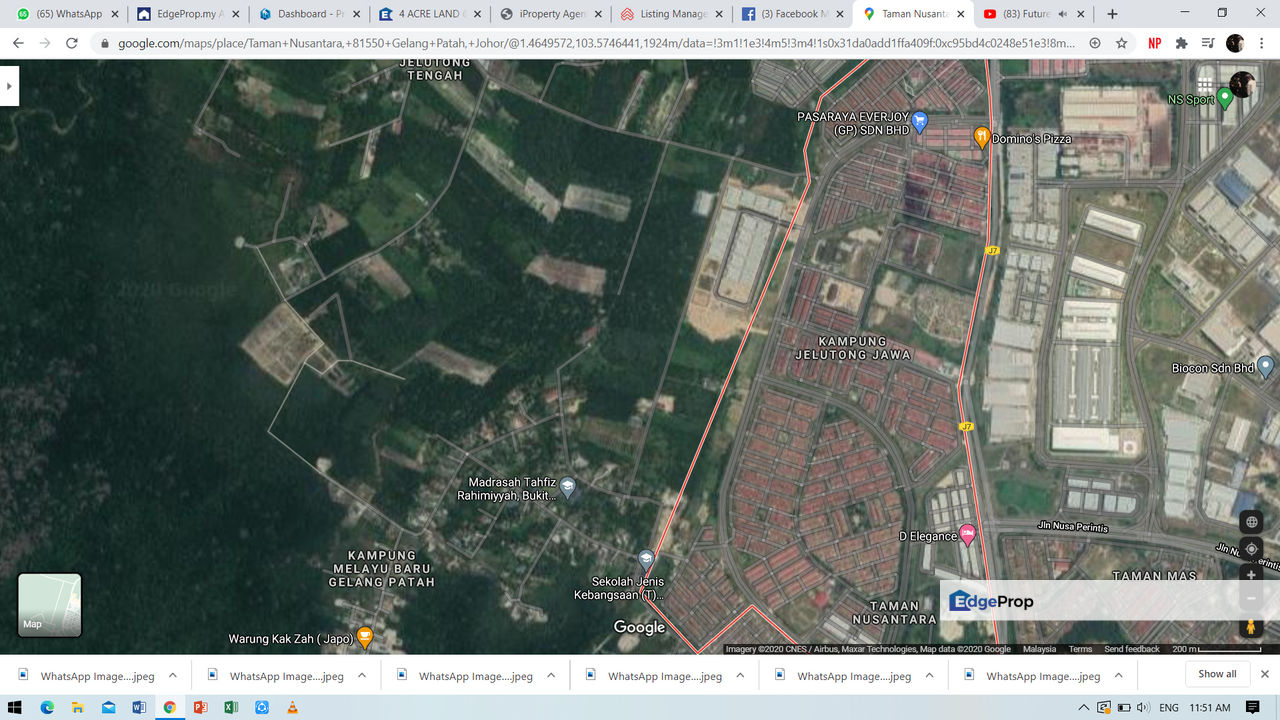
Task: Open the D Elegance hotel pin
Action: 967,534
